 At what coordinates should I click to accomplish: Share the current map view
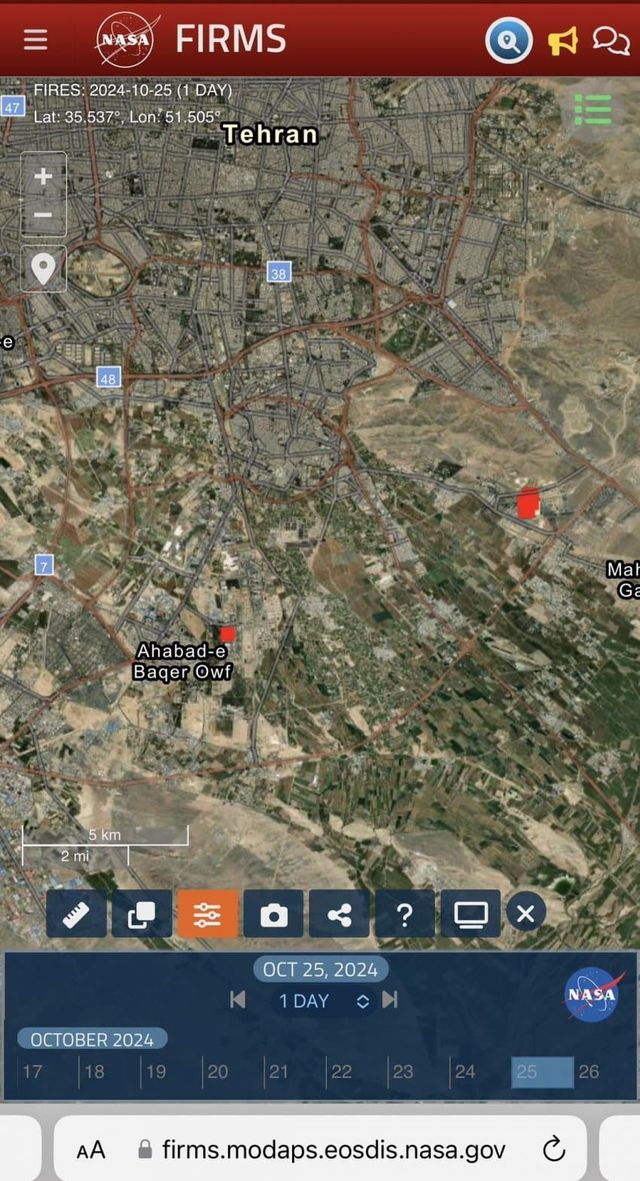(x=339, y=913)
